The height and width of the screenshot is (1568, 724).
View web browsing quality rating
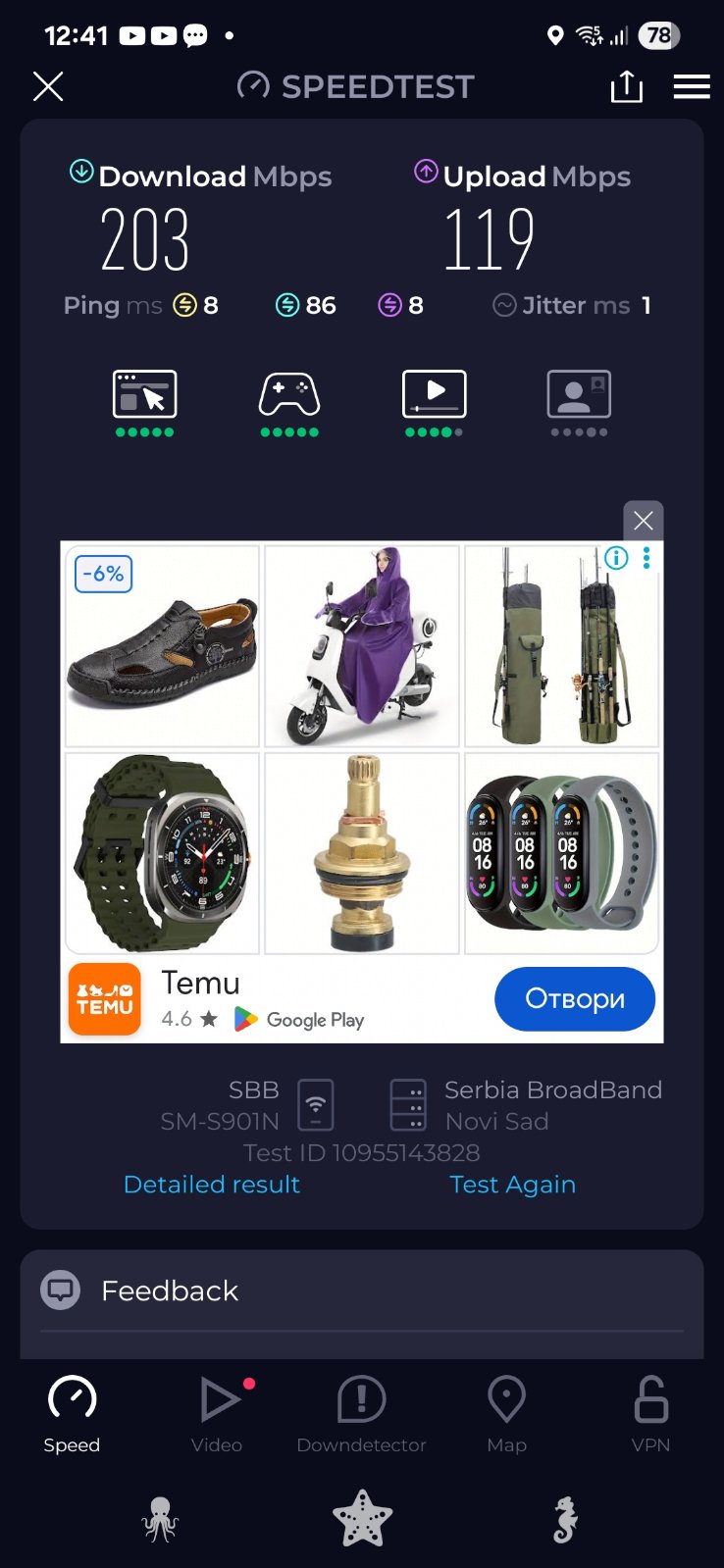coord(144,402)
